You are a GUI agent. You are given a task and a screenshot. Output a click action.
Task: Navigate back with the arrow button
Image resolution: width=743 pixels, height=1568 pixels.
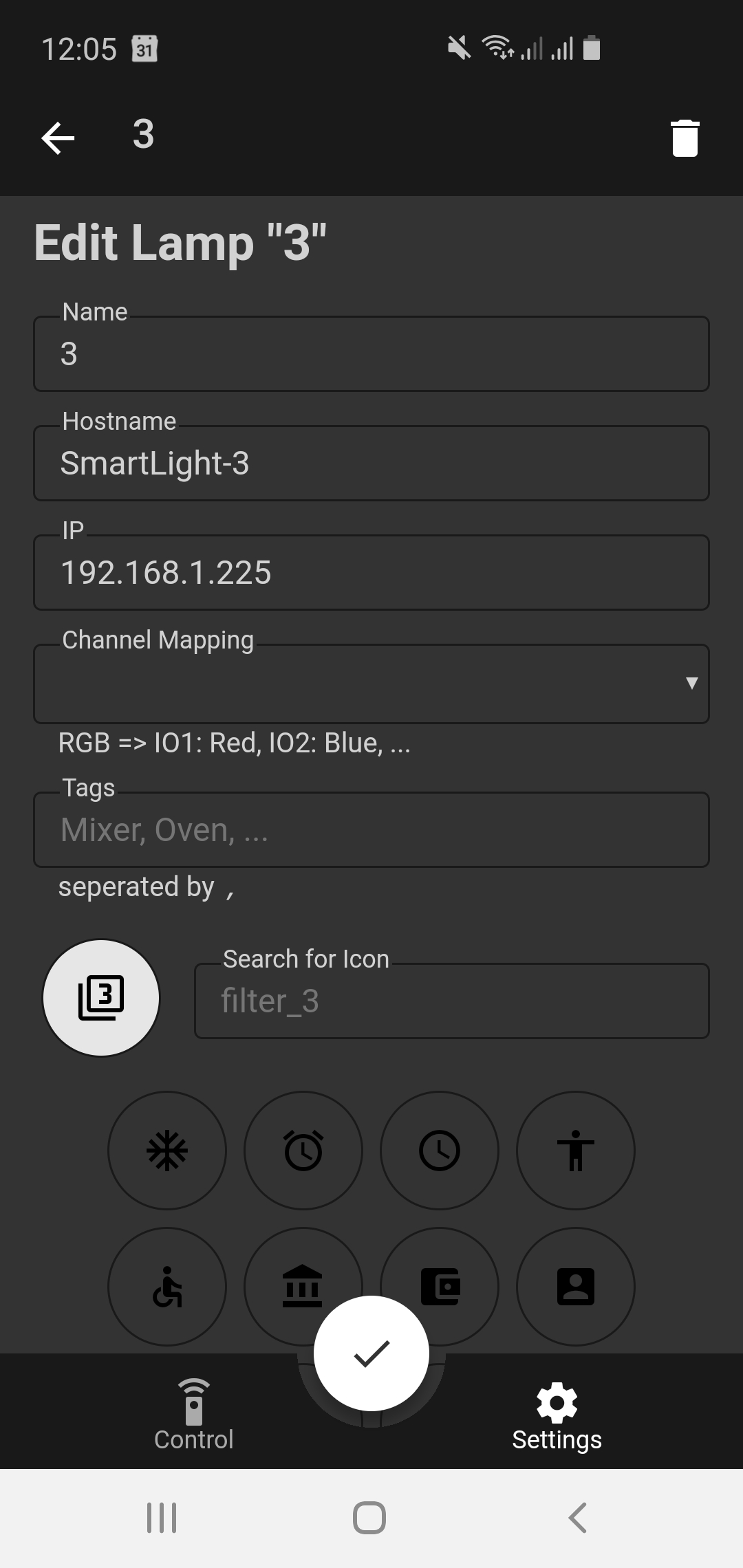coord(58,138)
